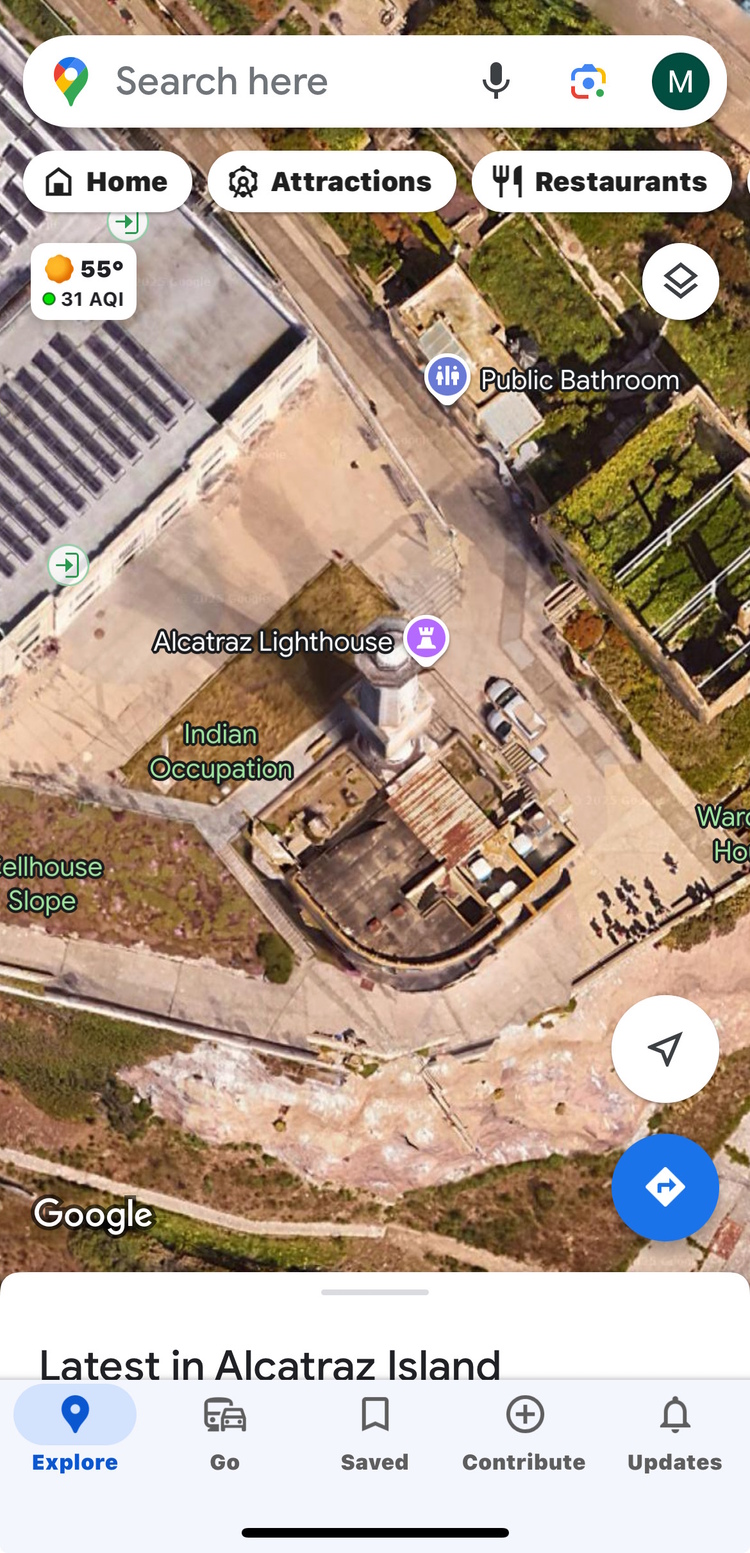Open the map layers selector
This screenshot has width=750, height=1553.
click(680, 281)
